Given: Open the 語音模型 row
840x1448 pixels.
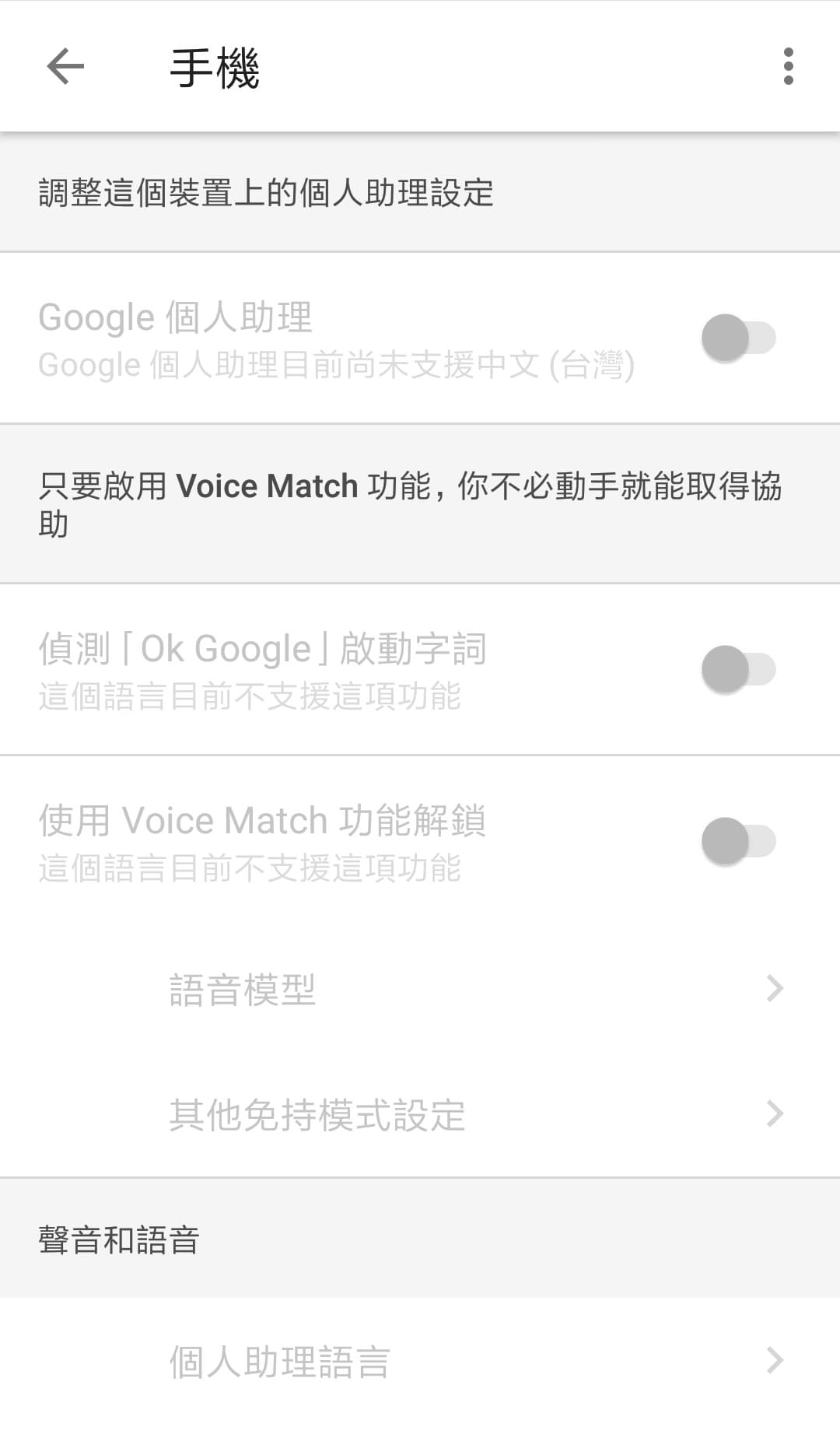Looking at the screenshot, I should pyautogui.click(x=420, y=989).
